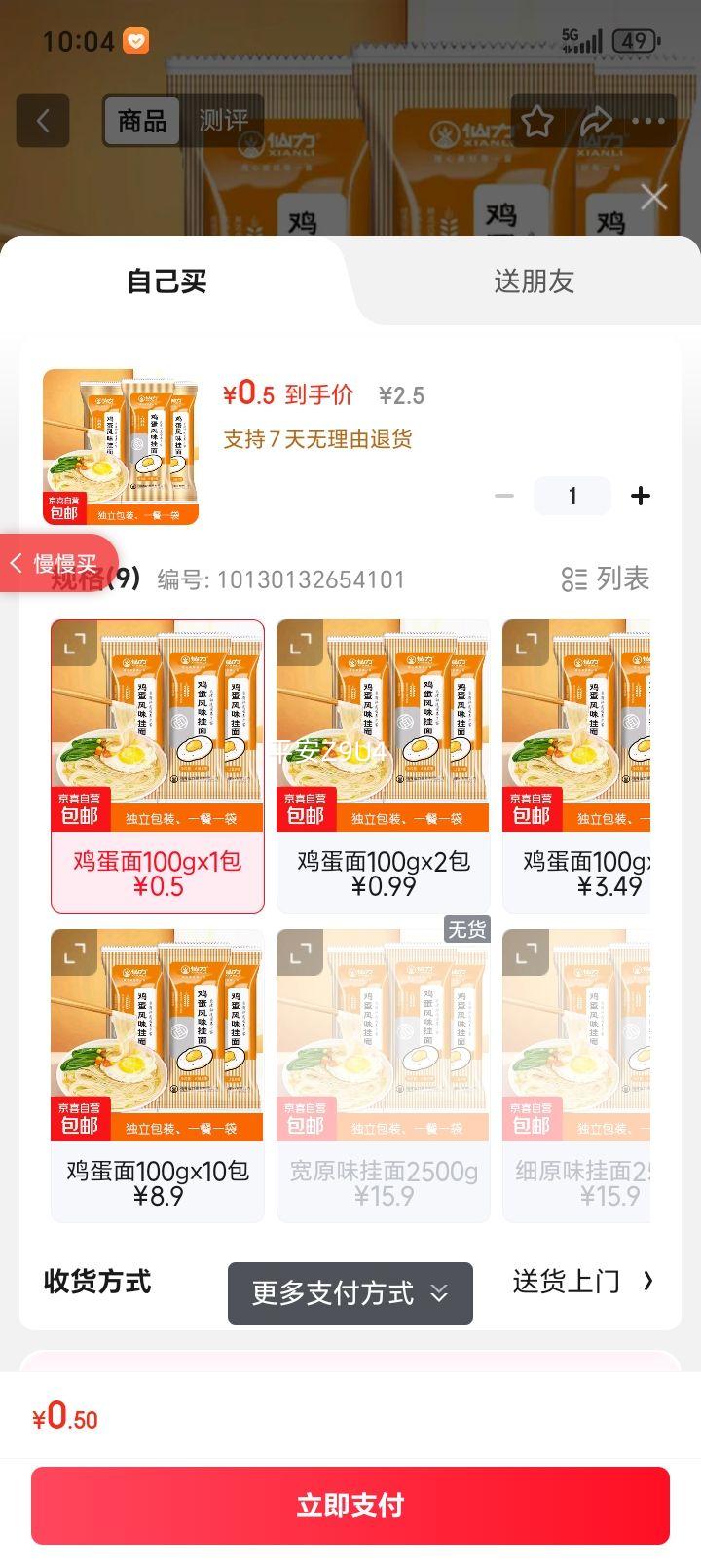The image size is (701, 1568).
Task: Tap the 慢慢买 floating tab on the left
Action: pos(54,562)
